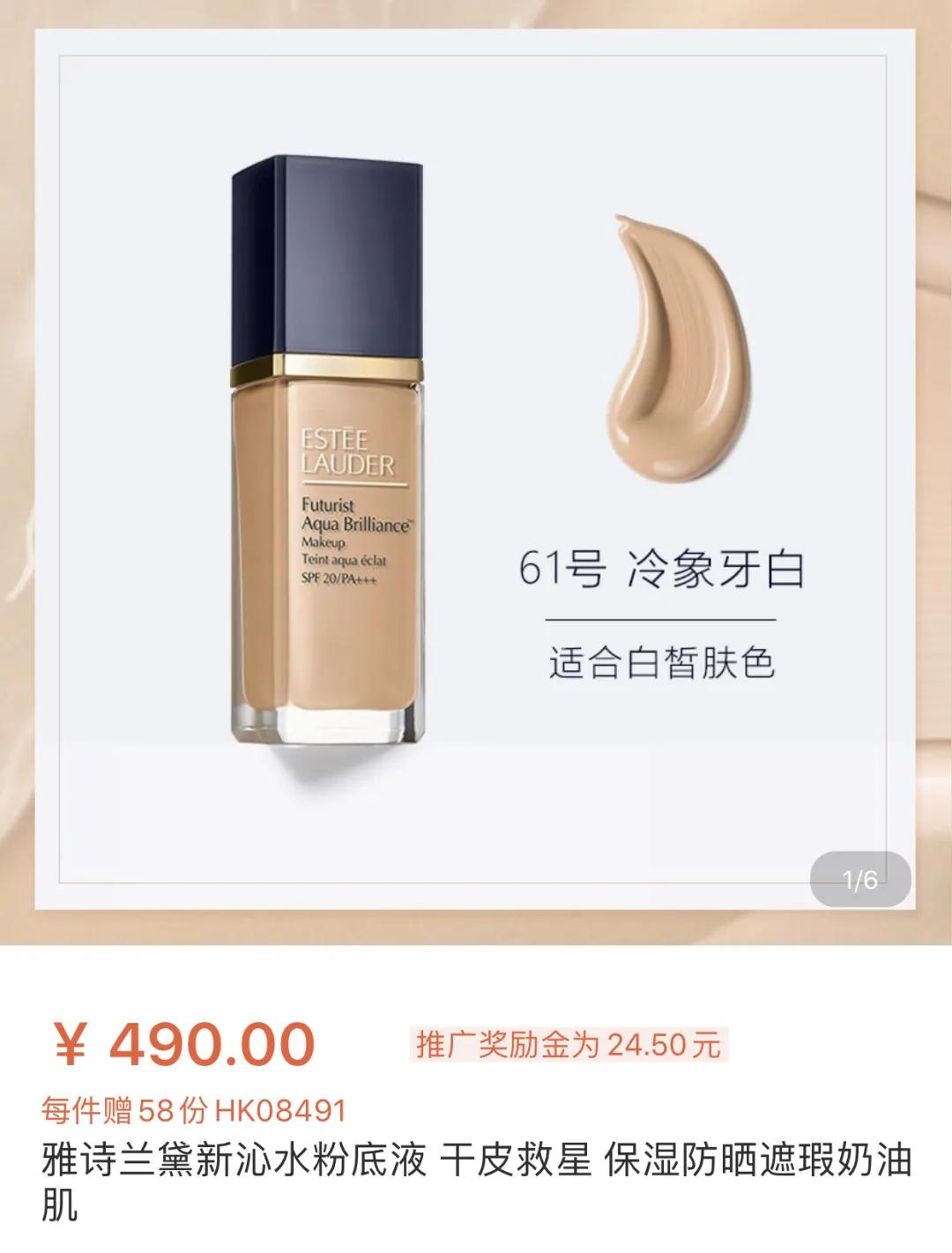Open the 推广奖励金为 24.50 元 promotion badge

[569, 1045]
